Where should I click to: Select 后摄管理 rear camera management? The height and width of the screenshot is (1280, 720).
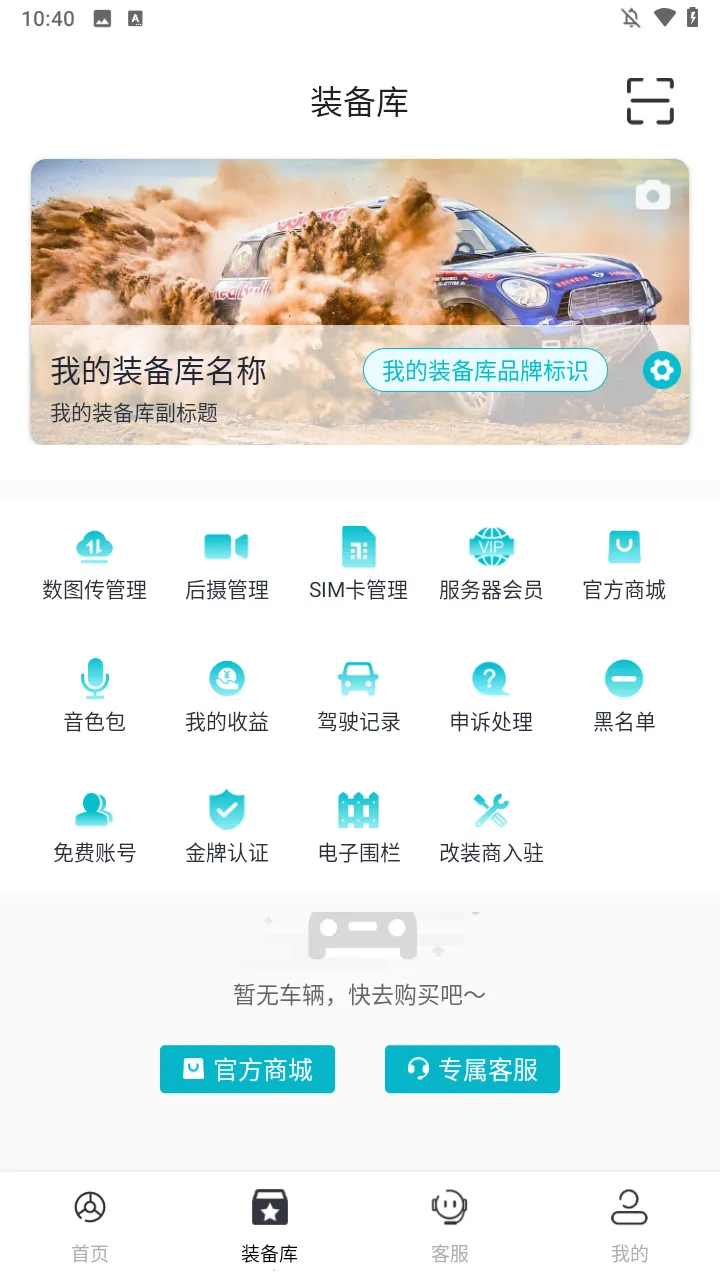227,563
